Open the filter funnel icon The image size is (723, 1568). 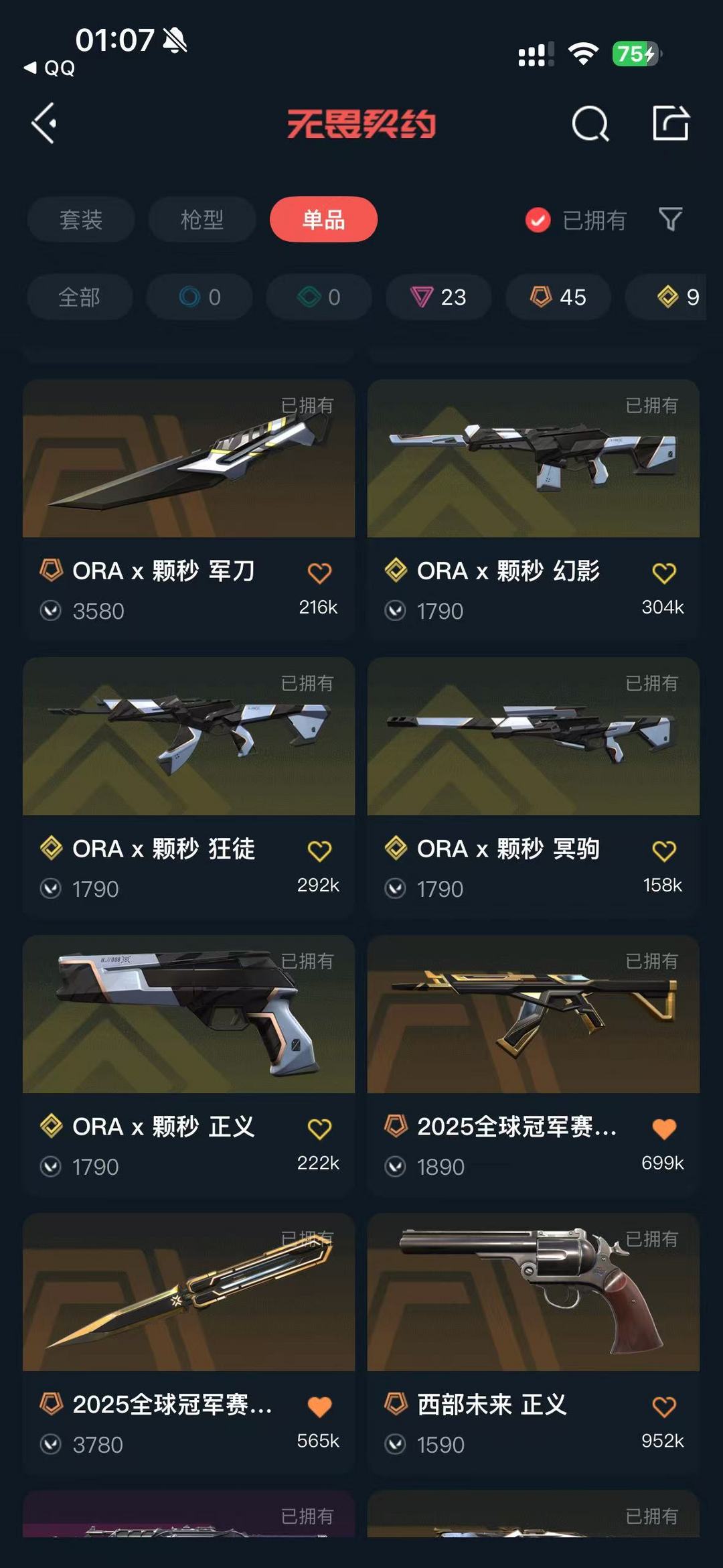[x=670, y=219]
